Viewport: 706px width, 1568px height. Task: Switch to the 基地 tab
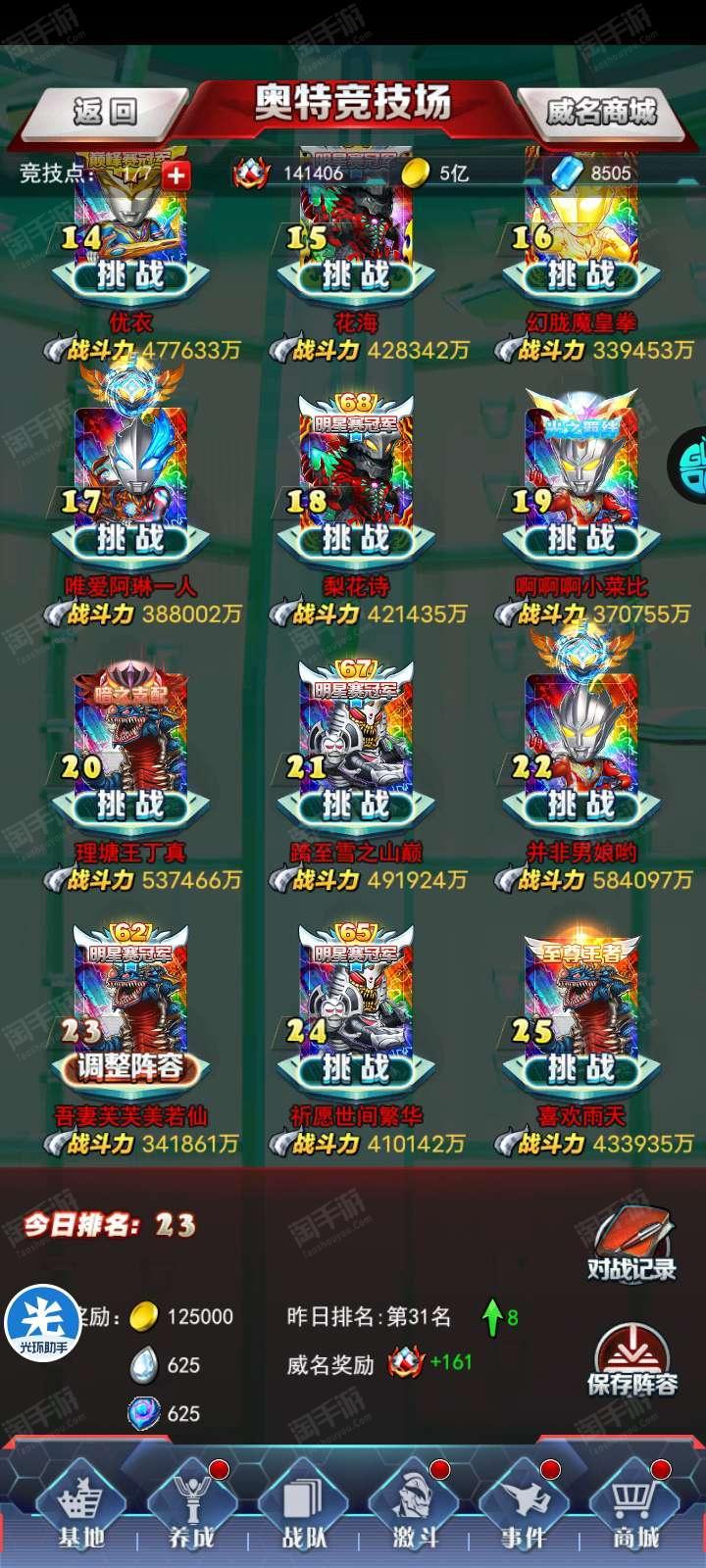[80, 1509]
